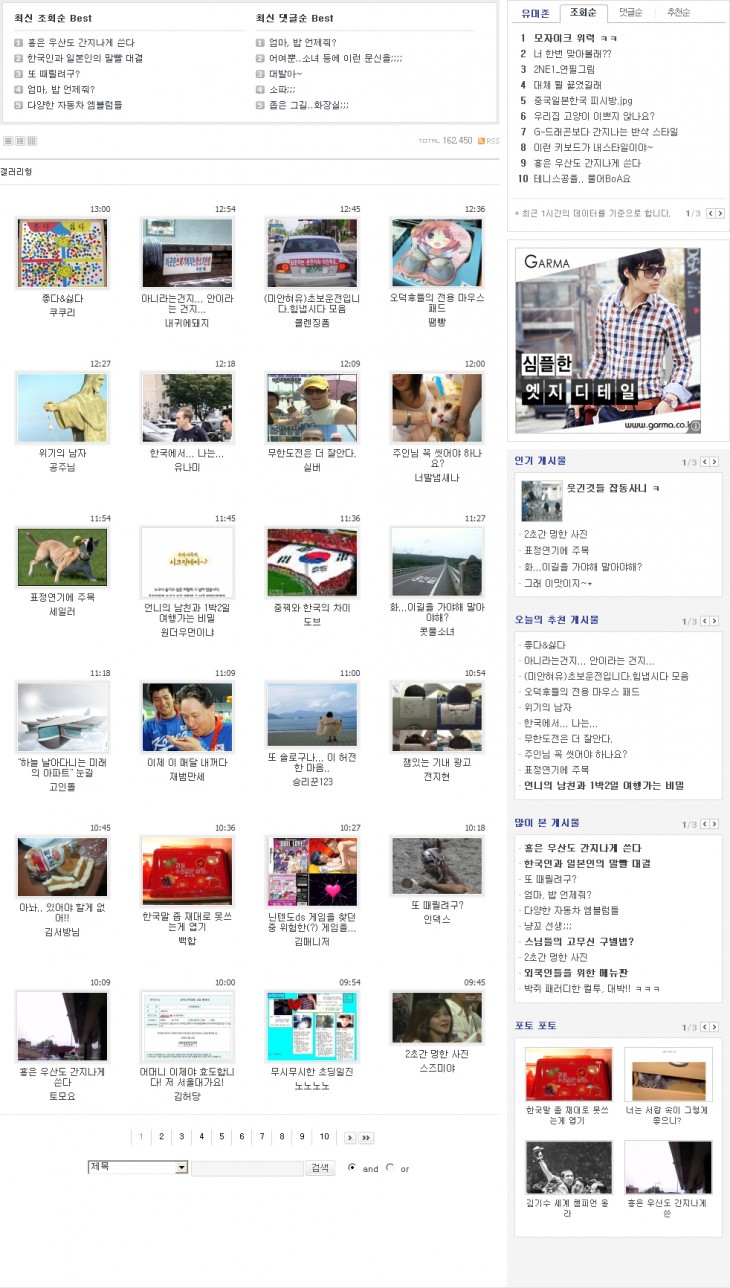Jump to page 10 of the gallery
Screen dimensions: 730x1288
pyautogui.click(x=324, y=1137)
